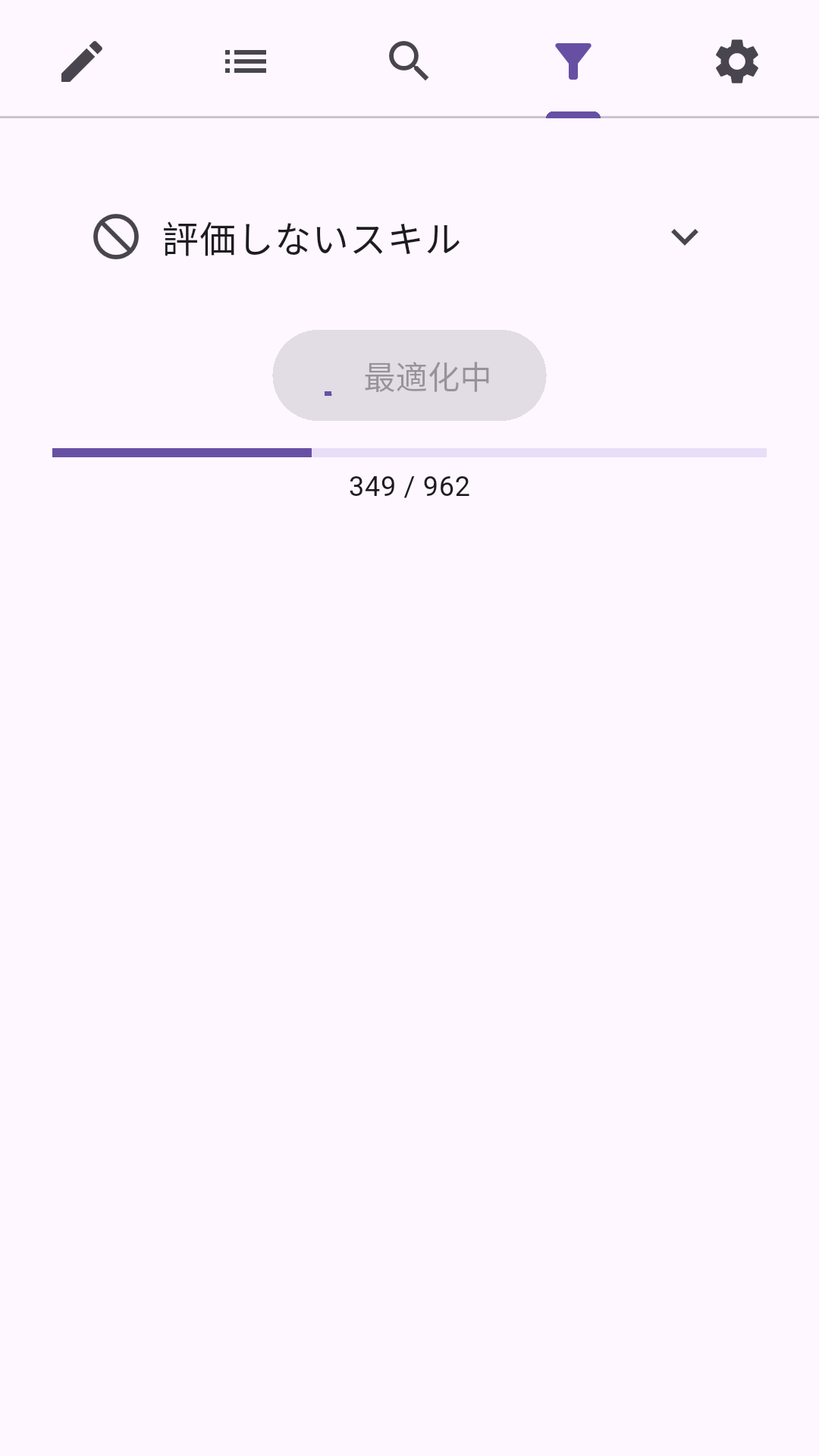
Task: Click the 349 / 962 progress counter
Action: coord(409,486)
